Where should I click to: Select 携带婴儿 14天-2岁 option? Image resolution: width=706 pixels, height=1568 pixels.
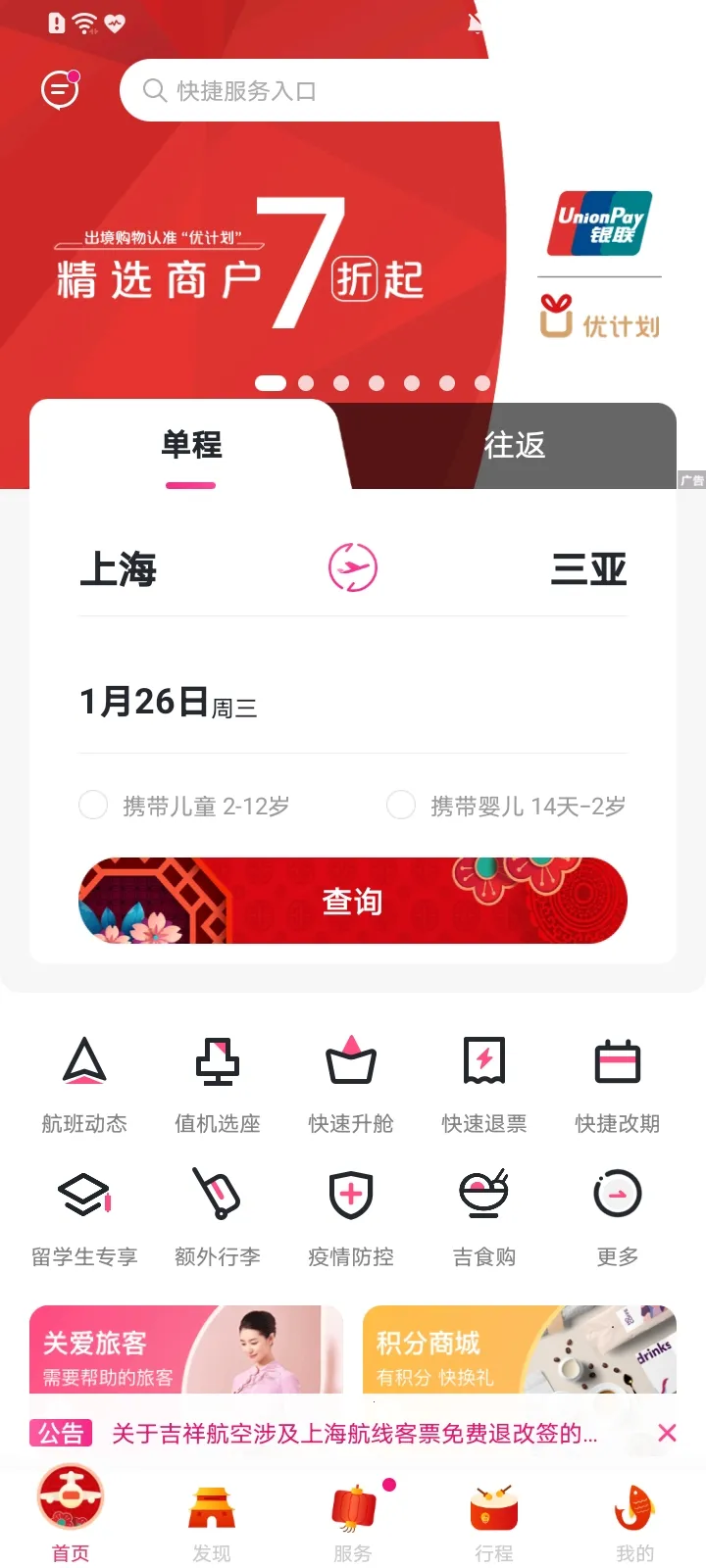coord(401,806)
